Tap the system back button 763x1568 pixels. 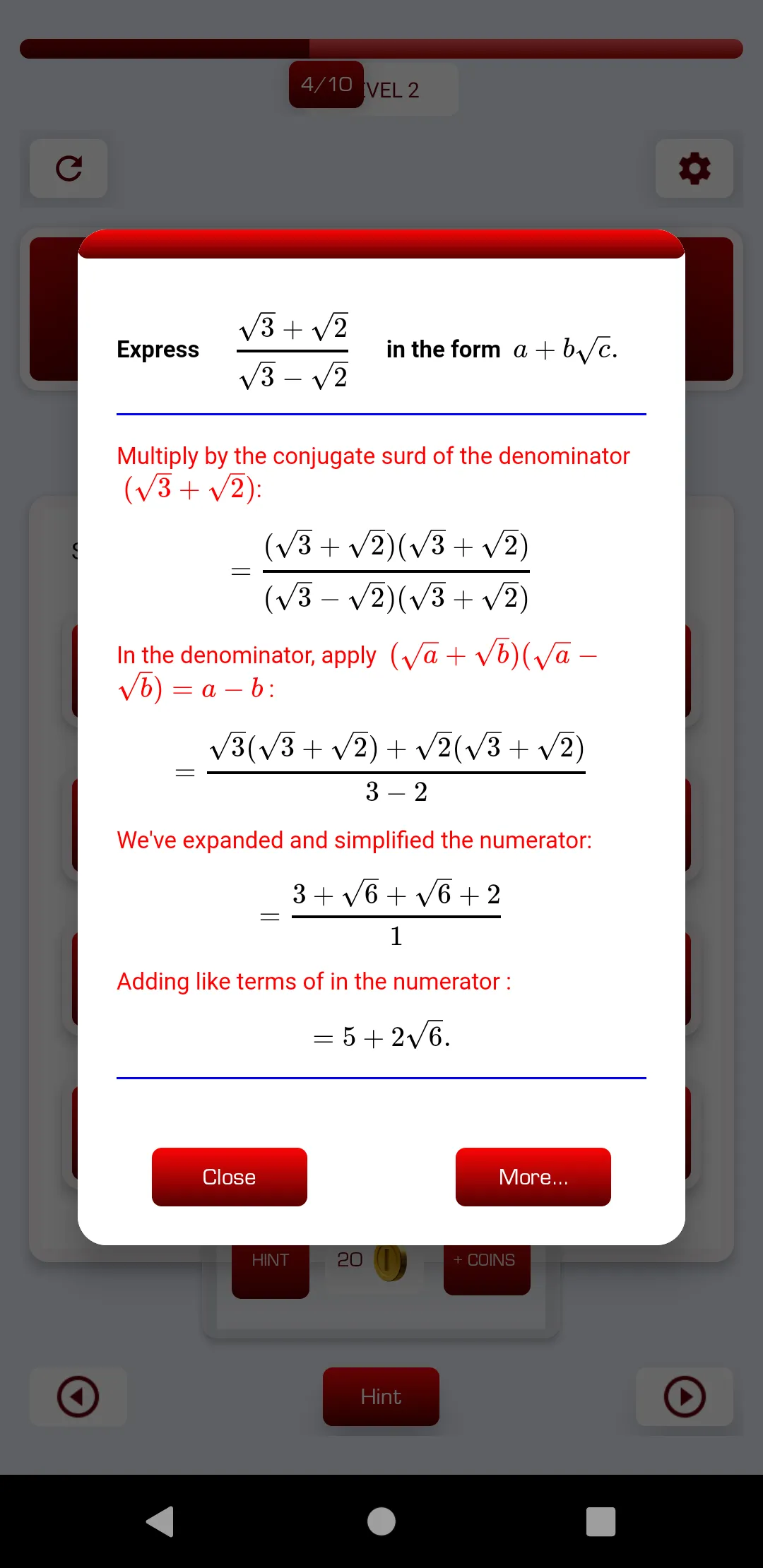(x=160, y=1521)
